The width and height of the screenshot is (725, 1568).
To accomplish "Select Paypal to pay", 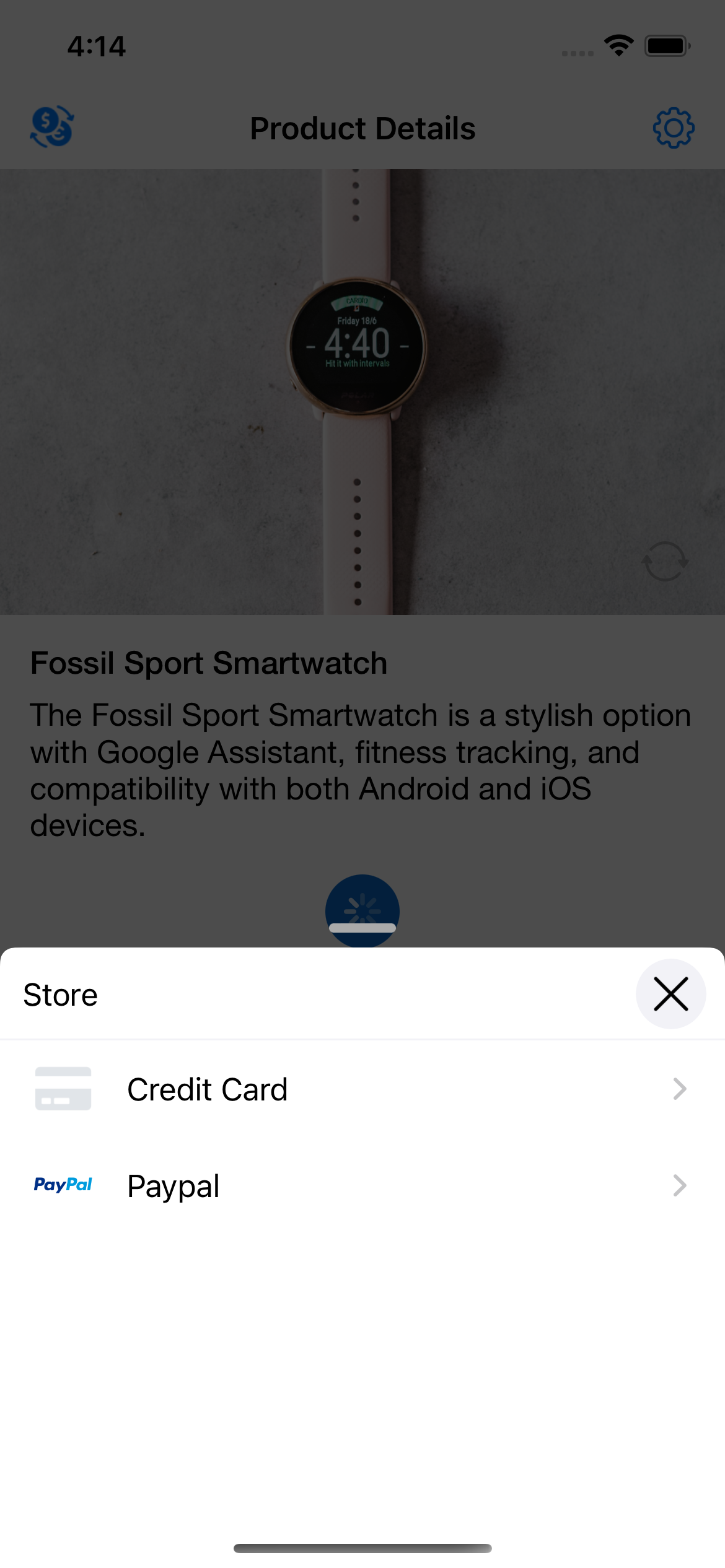I will [362, 1186].
